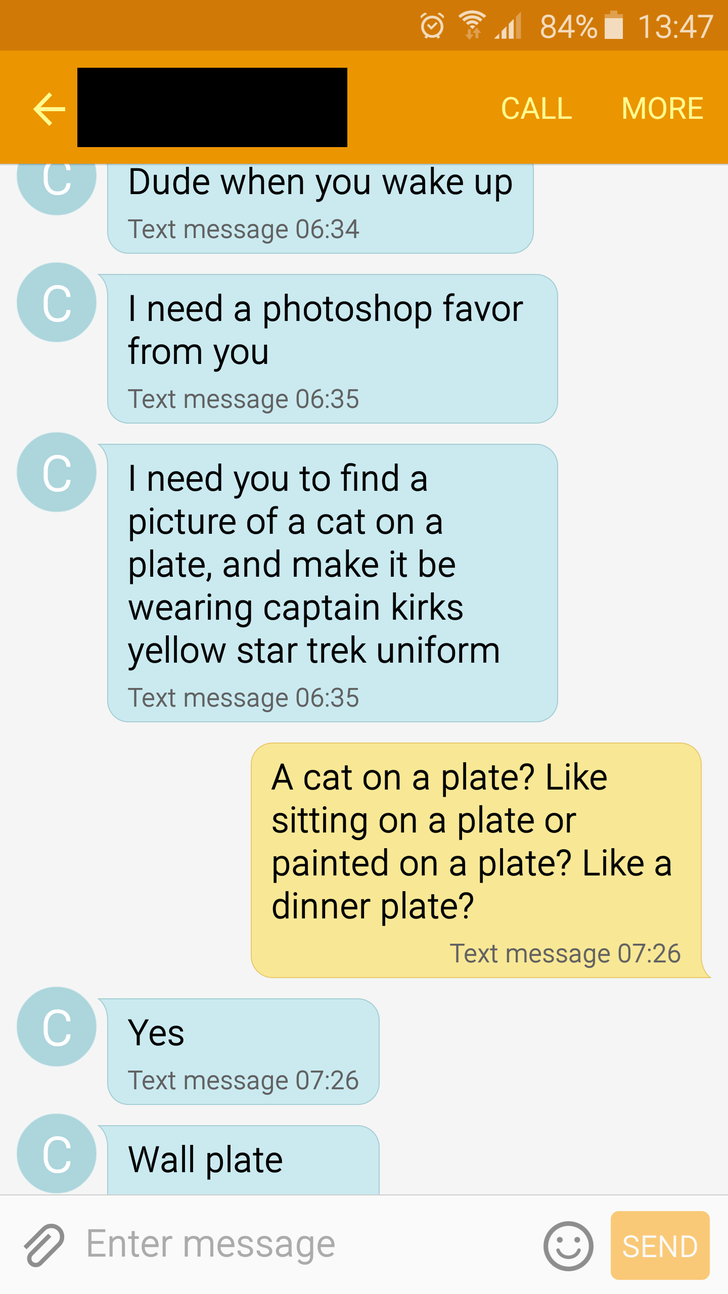This screenshot has height=1294, width=728.
Task: Tap contact avatar beside photoshop favor message
Action: coord(57,302)
